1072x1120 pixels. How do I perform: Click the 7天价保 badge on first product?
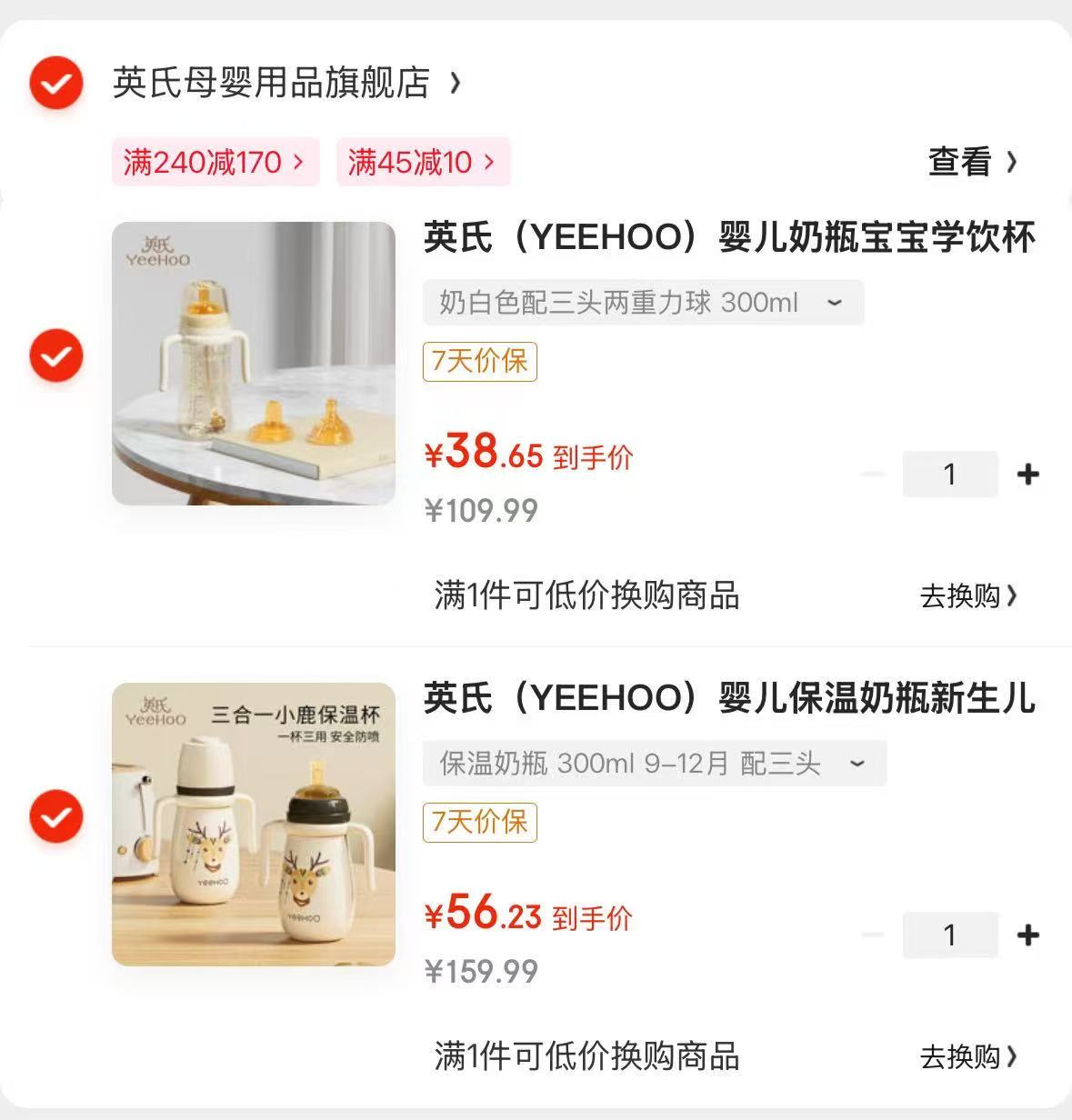point(479,362)
